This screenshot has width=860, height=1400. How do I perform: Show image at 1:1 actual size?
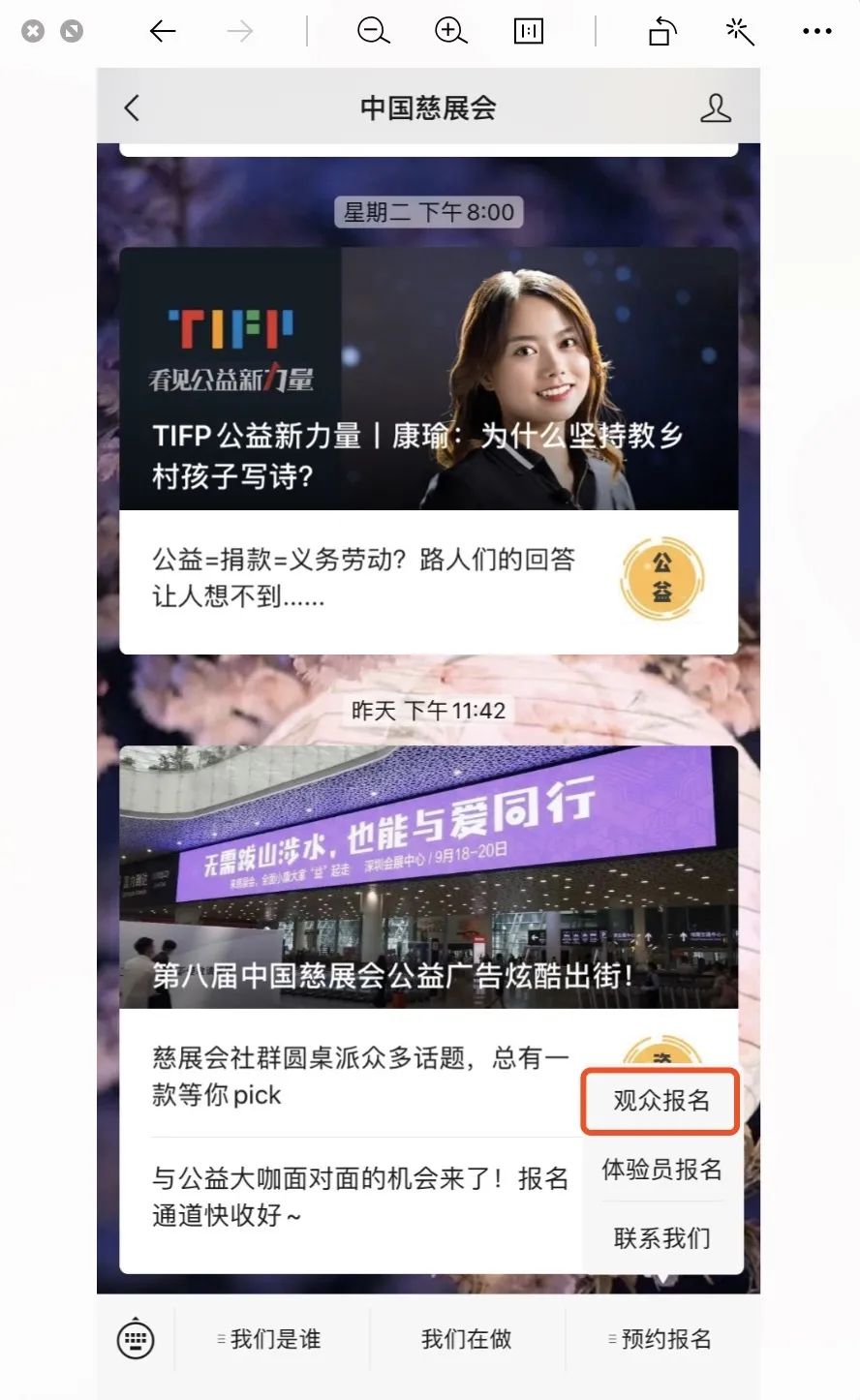[x=528, y=32]
